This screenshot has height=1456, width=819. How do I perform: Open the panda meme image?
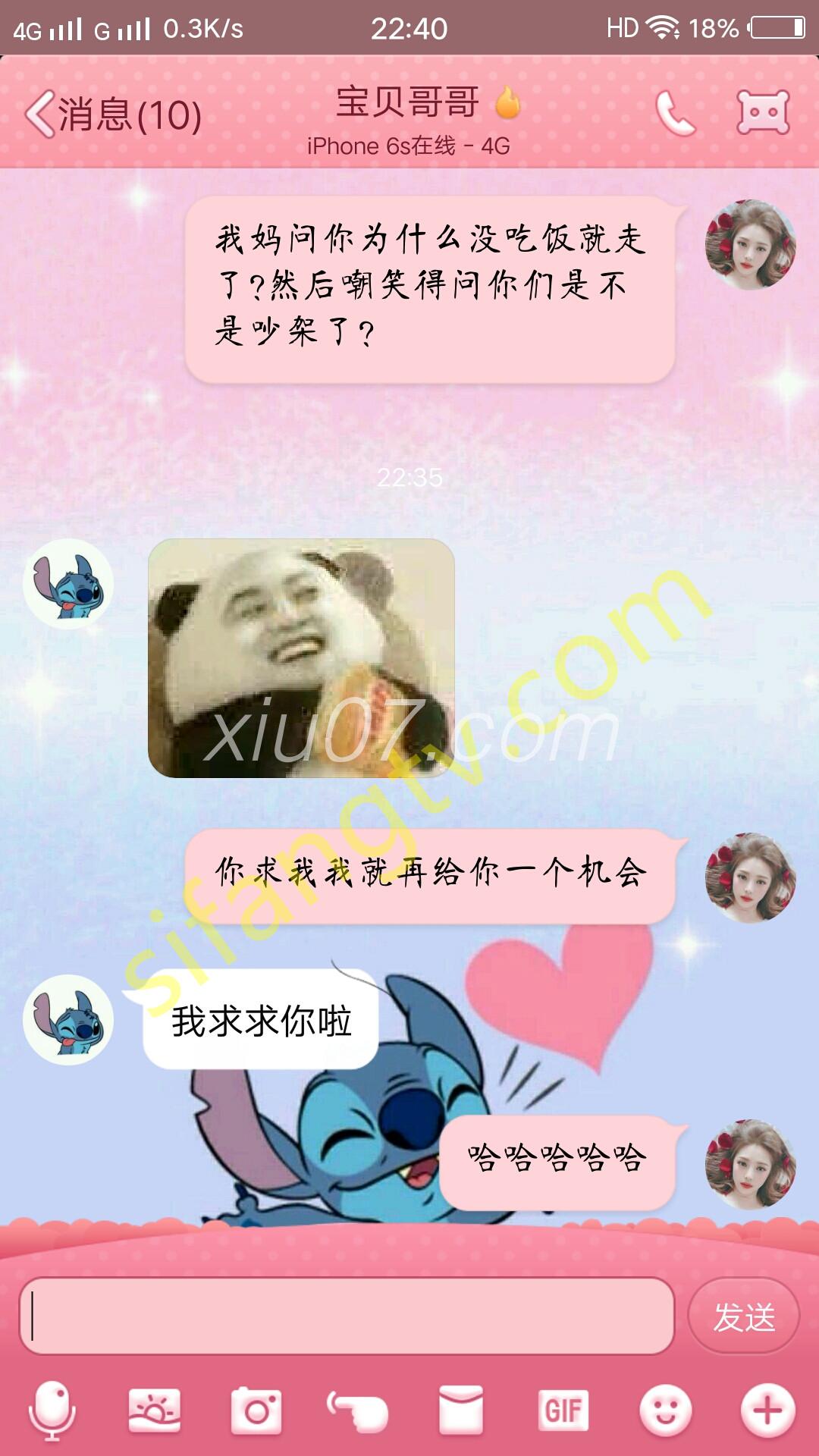click(301, 657)
